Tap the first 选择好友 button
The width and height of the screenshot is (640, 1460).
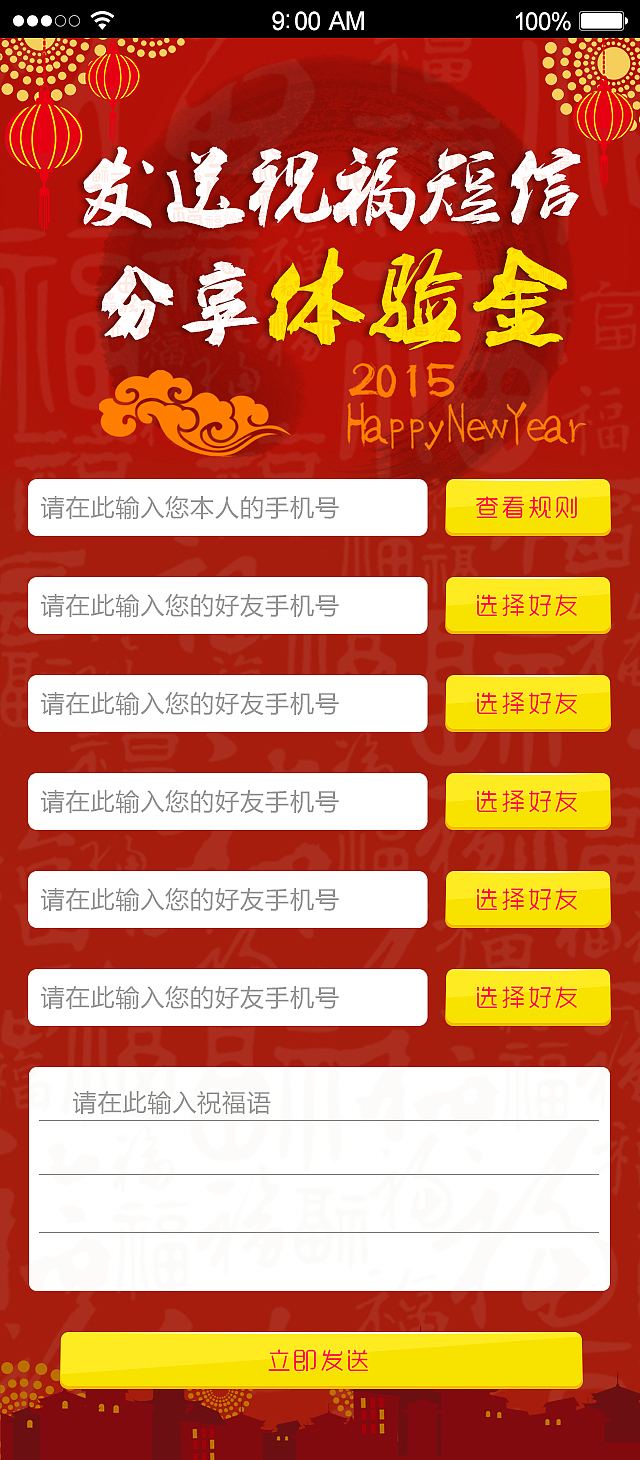coord(527,606)
